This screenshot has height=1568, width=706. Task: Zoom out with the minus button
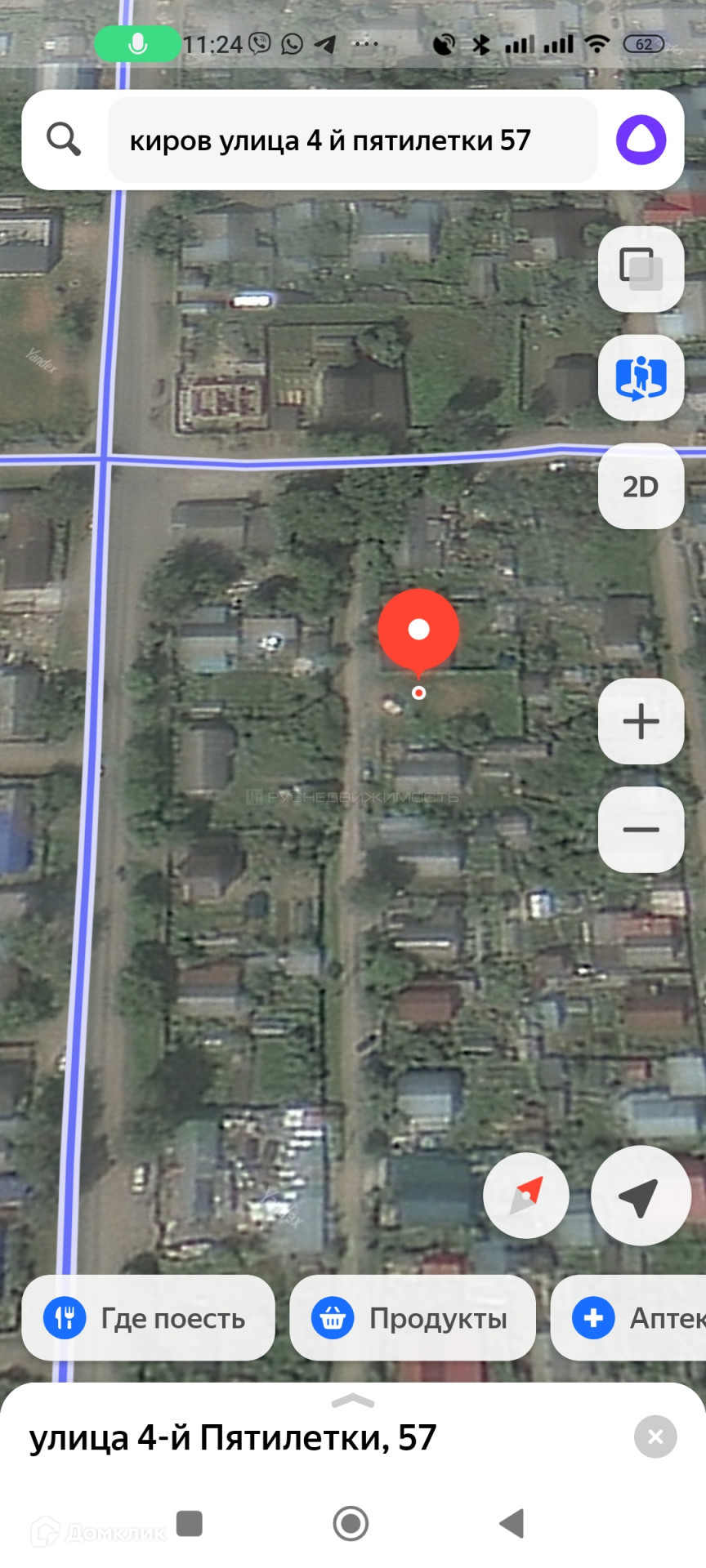tap(641, 830)
